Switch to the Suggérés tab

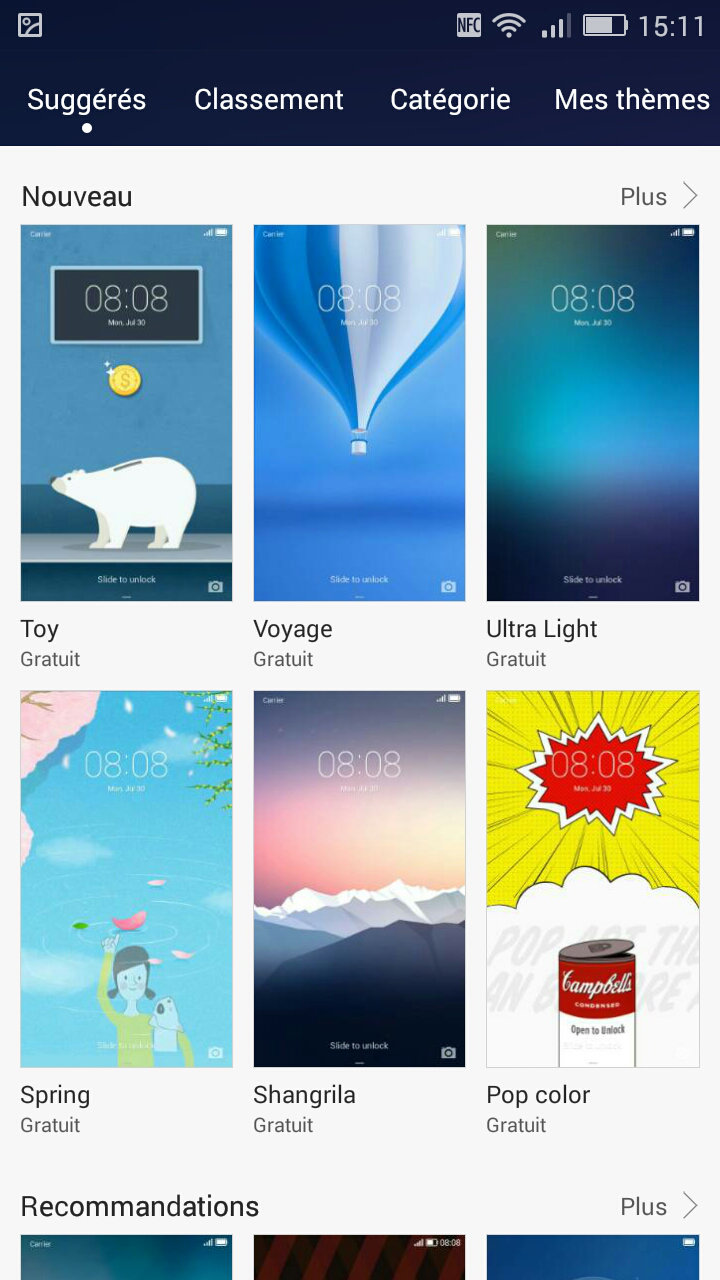(87, 100)
